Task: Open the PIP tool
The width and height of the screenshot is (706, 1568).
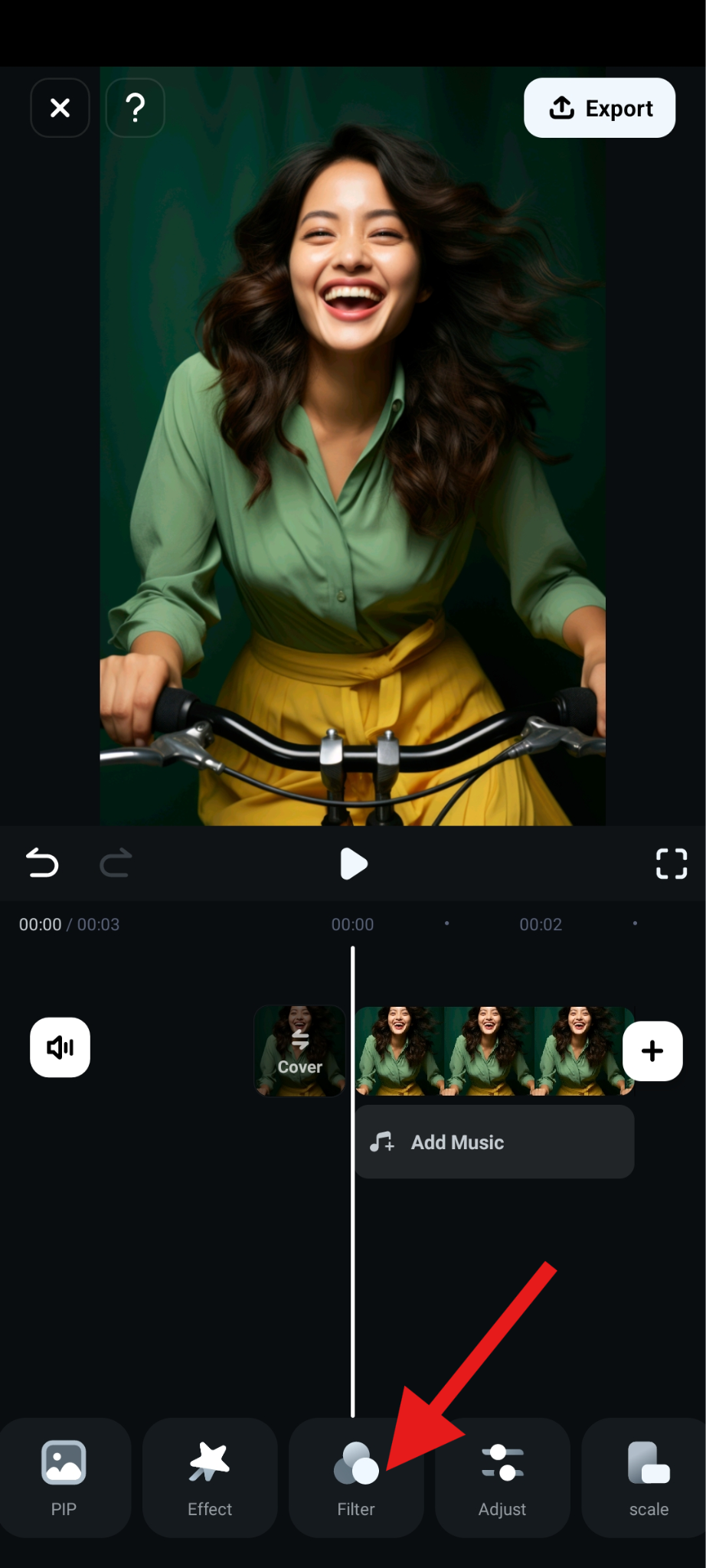Action: tap(64, 1478)
